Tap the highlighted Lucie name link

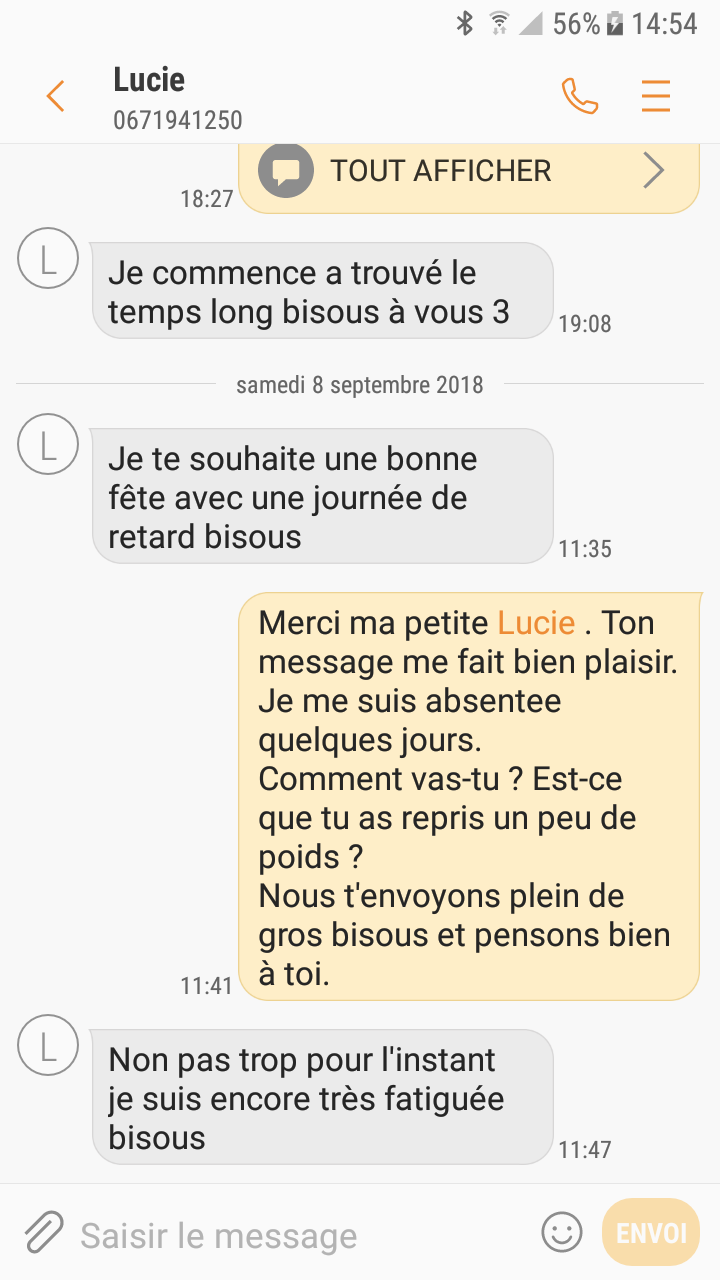(536, 623)
